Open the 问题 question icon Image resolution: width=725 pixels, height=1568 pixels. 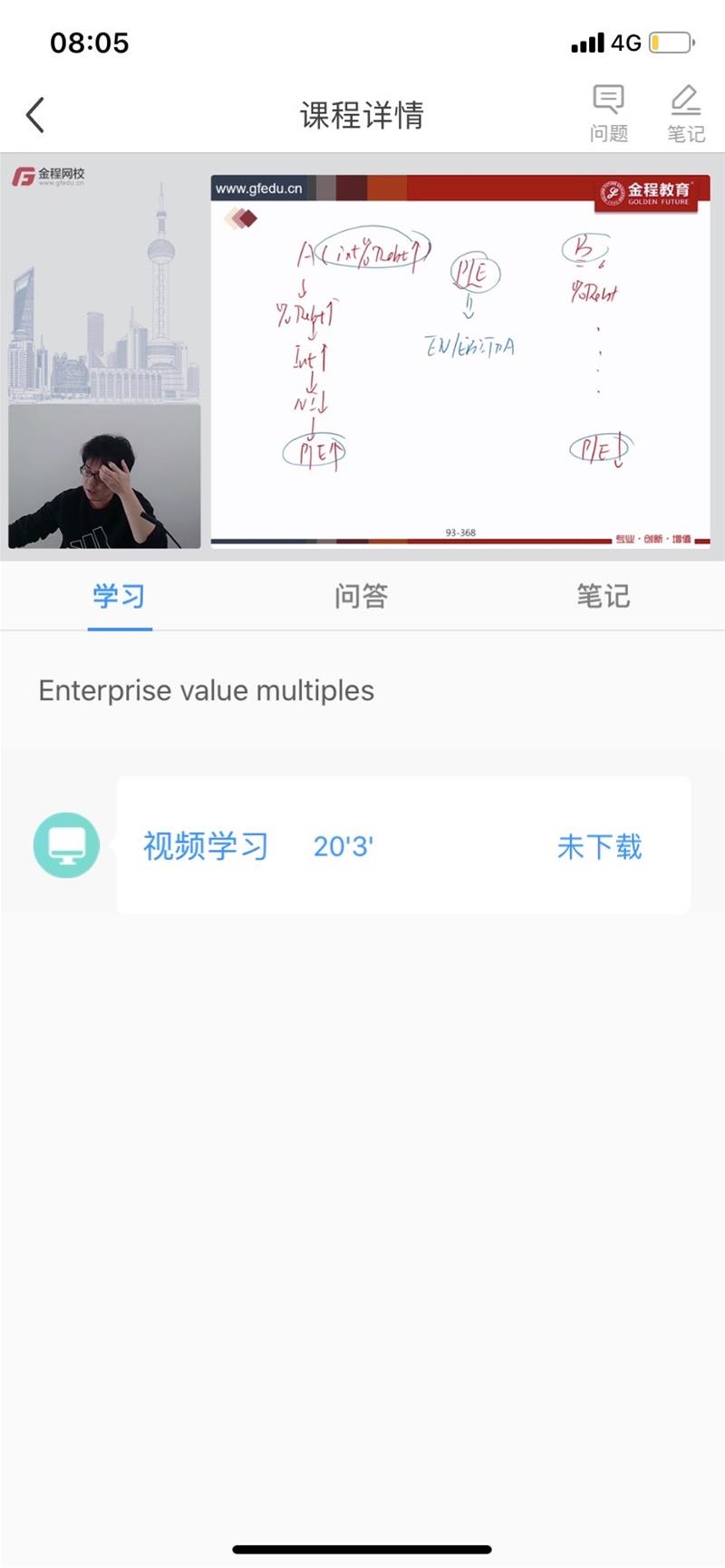point(608,113)
